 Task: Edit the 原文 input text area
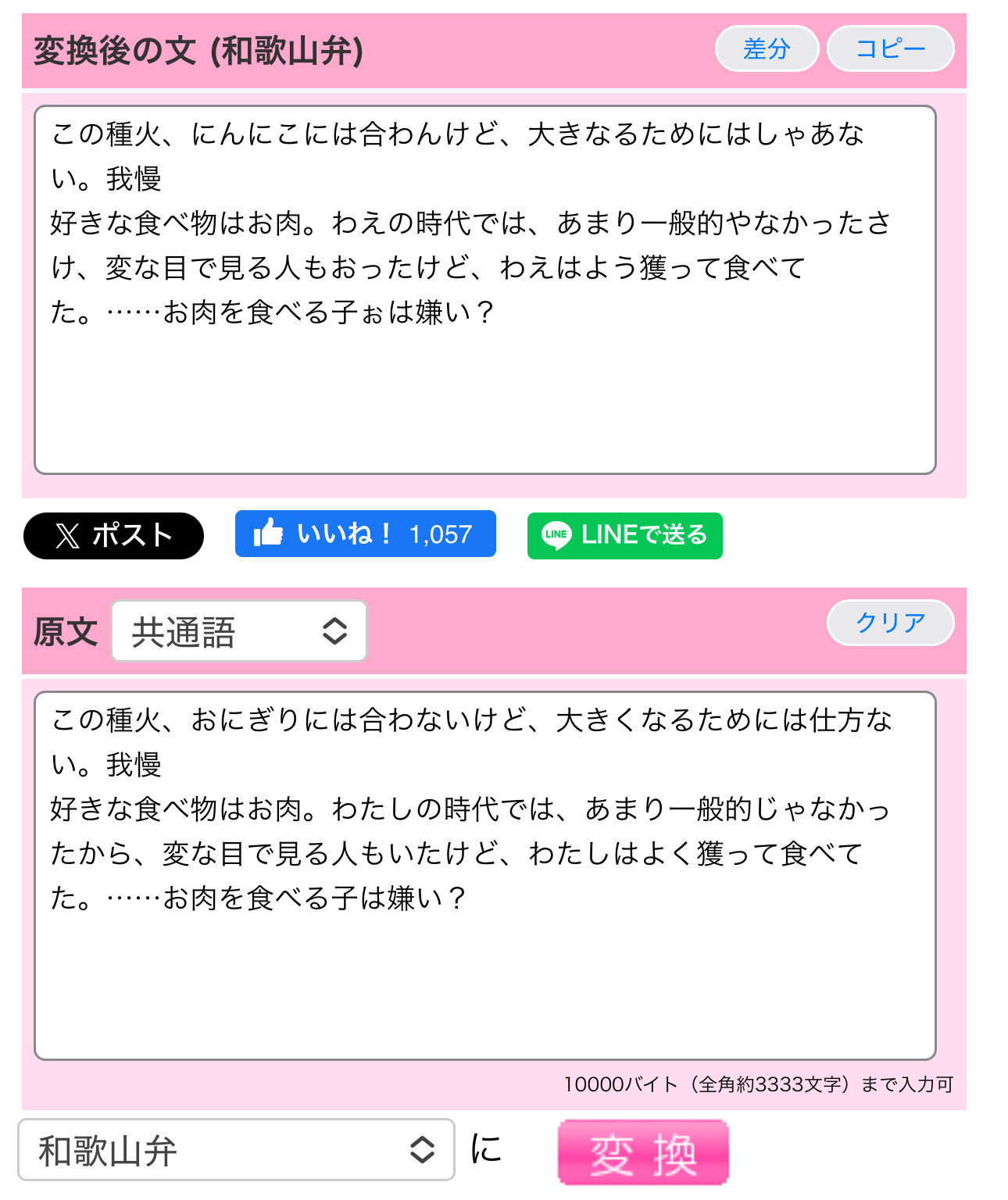(484, 977)
